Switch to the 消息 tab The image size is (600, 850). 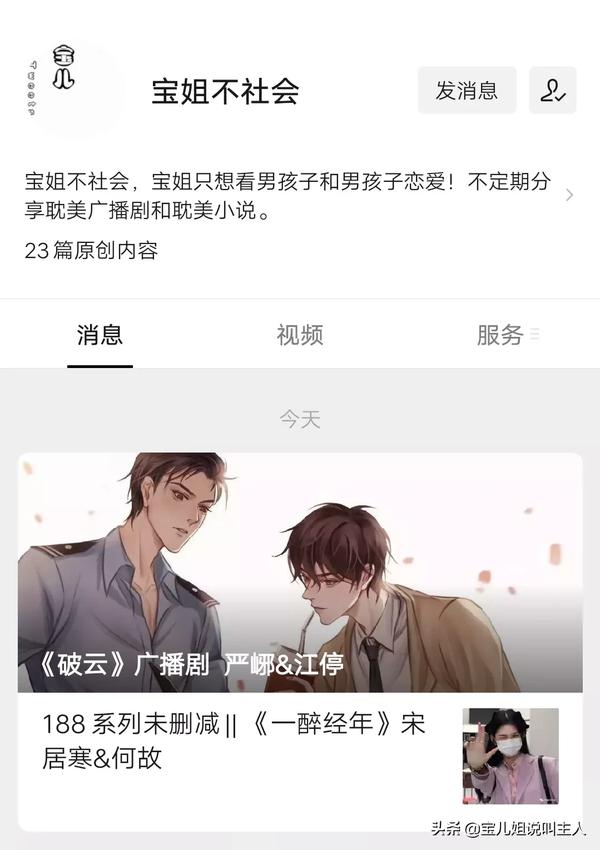point(100,335)
